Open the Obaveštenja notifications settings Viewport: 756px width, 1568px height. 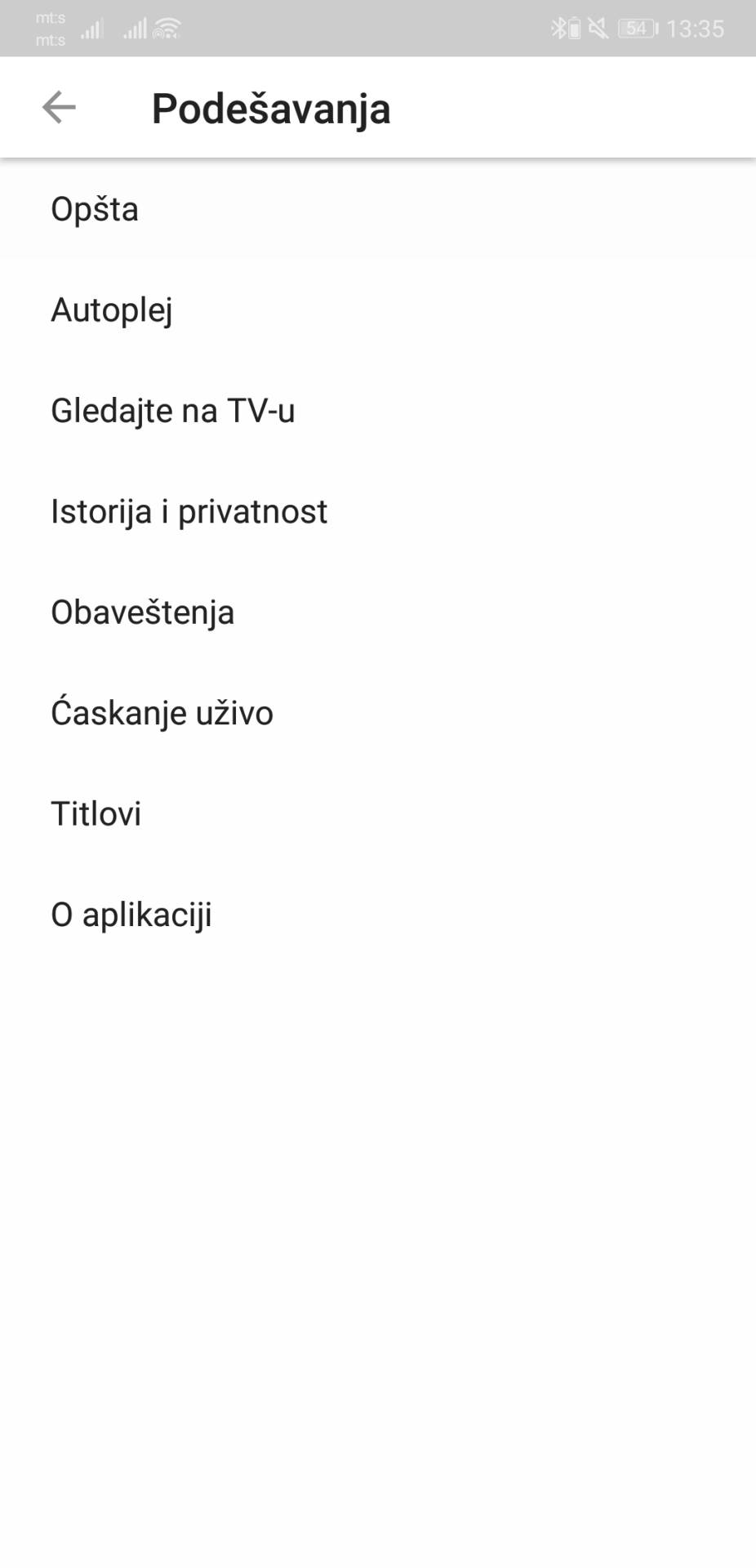point(143,612)
